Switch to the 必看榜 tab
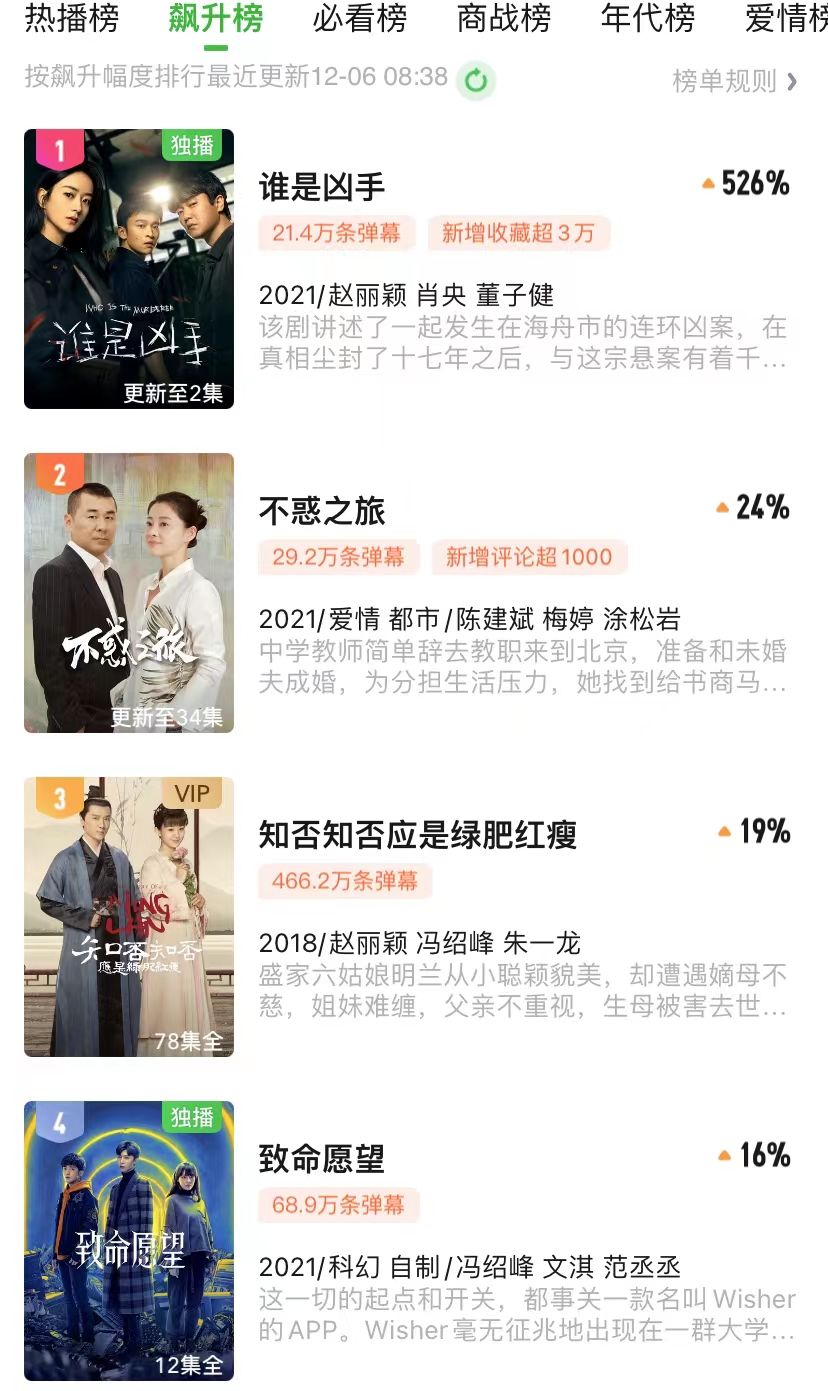 coord(360,20)
